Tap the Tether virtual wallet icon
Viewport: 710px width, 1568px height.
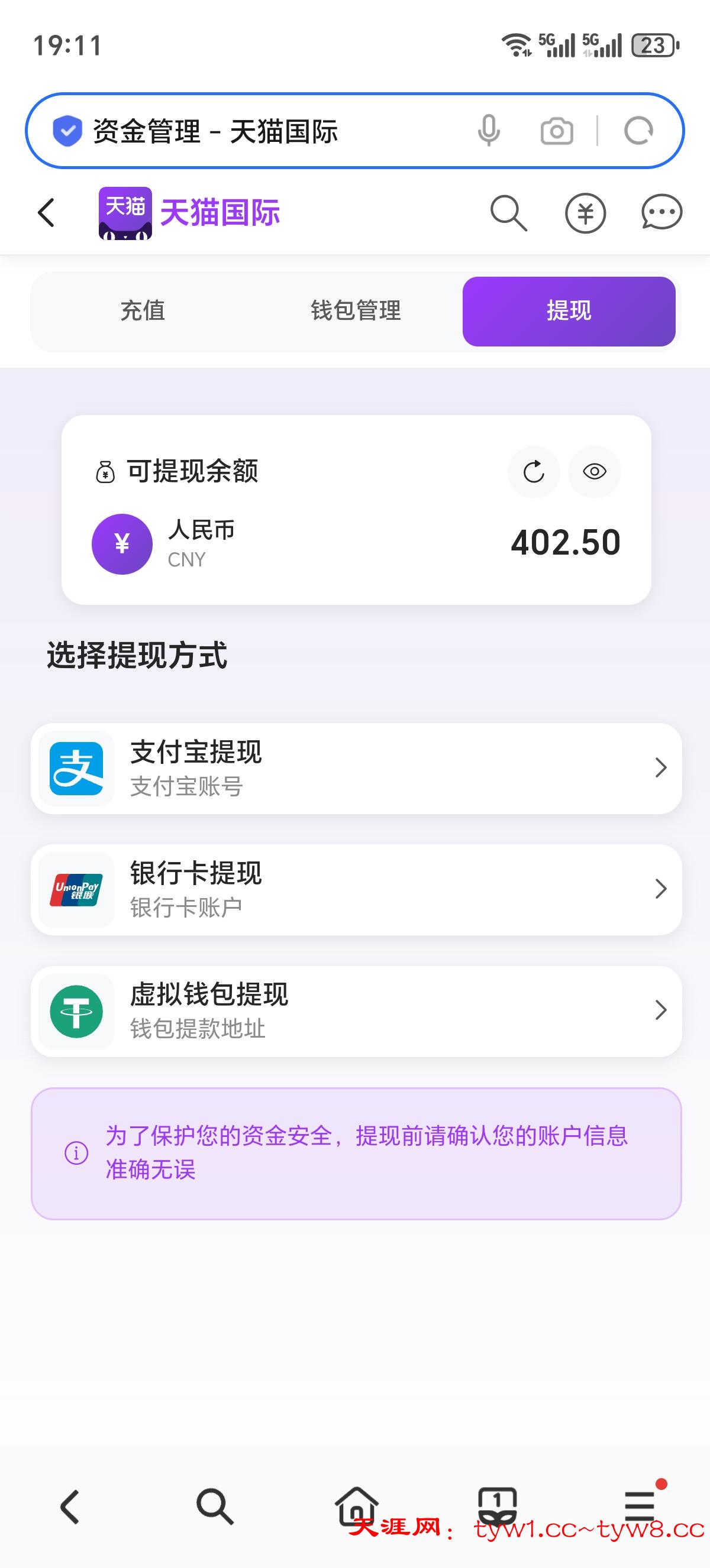point(76,1011)
